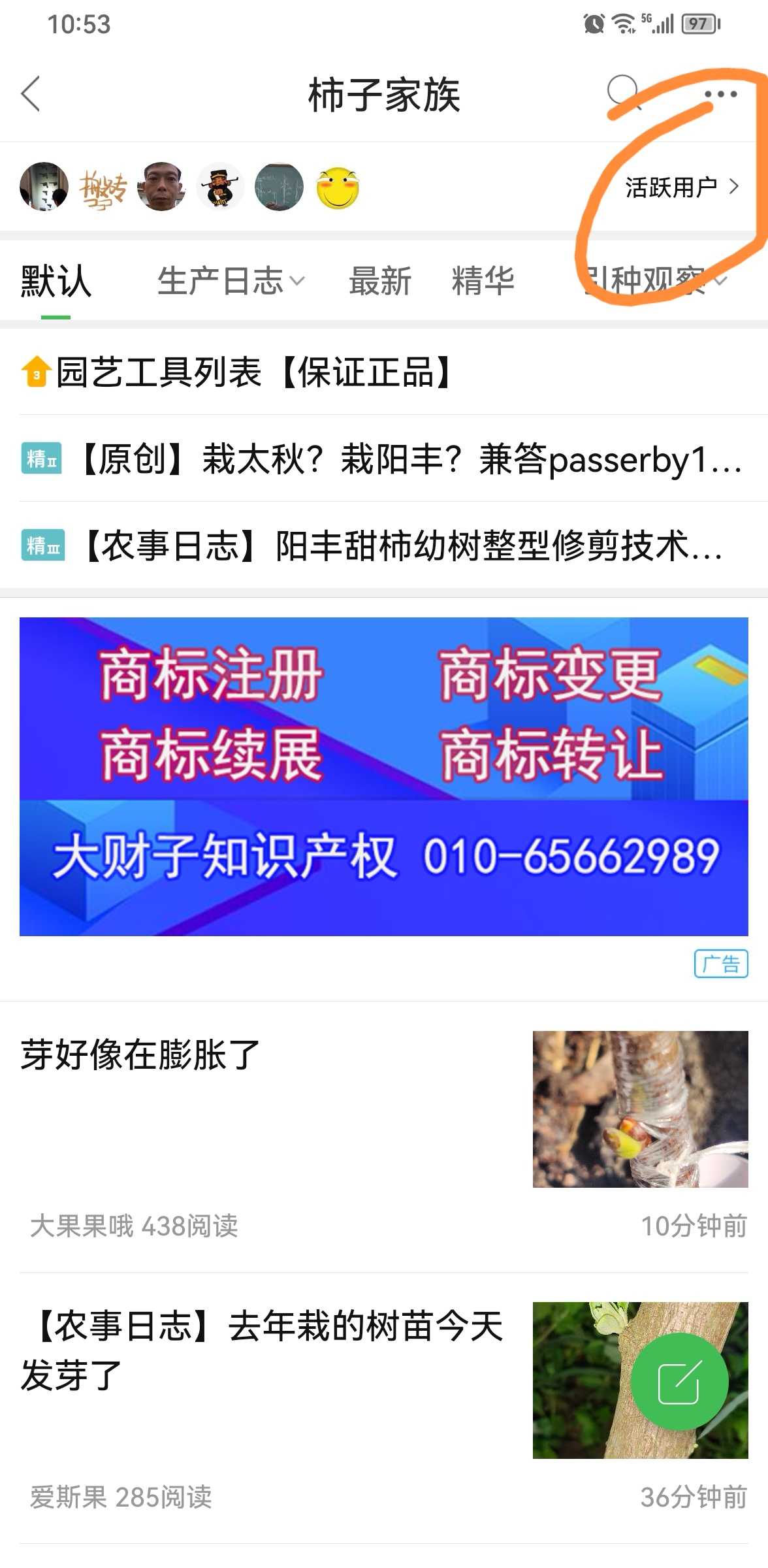This screenshot has width=768, height=1568.
Task: Open pinned post 园艺工具列表【保证正品】
Action: [x=236, y=372]
